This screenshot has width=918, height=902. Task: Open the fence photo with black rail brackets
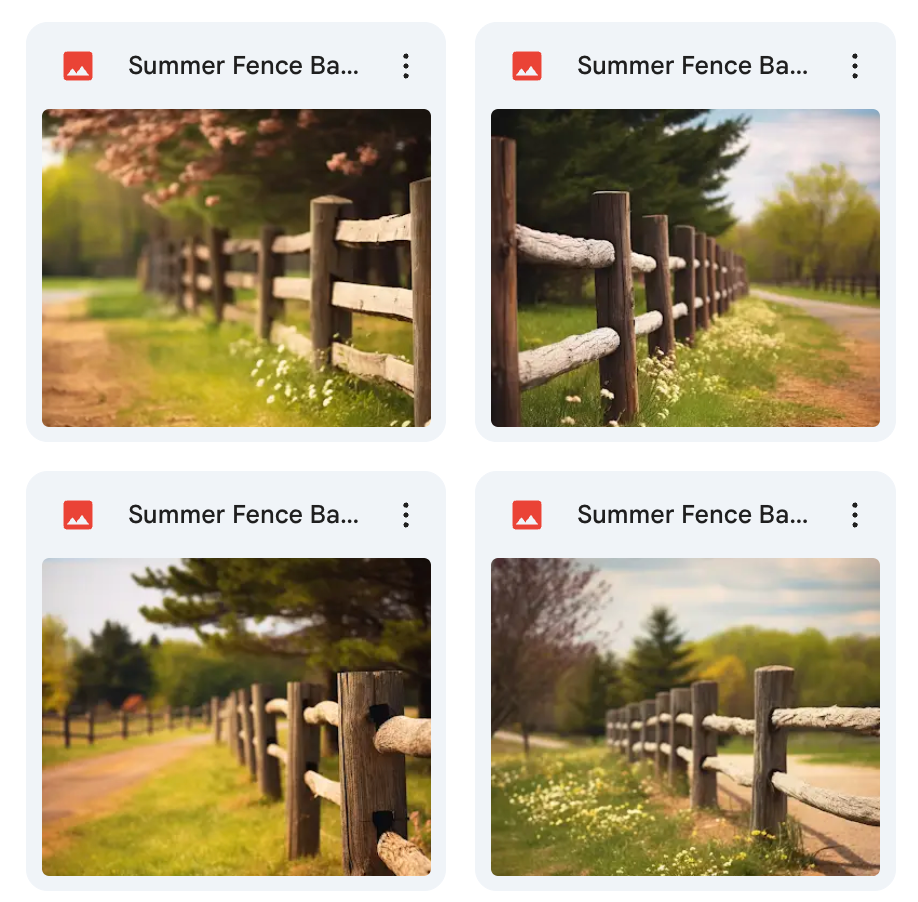(x=236, y=716)
